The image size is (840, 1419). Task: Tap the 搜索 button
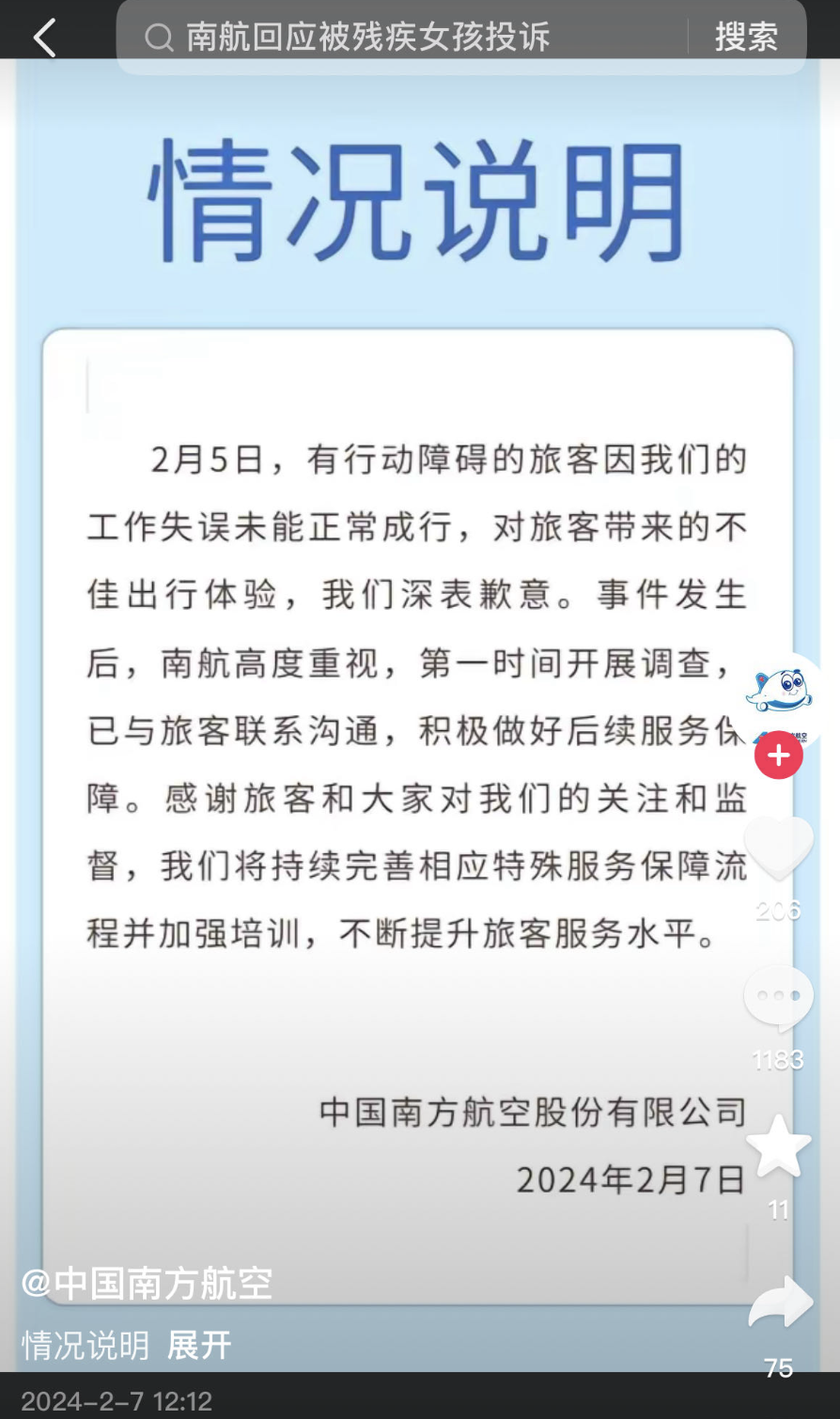[746, 38]
